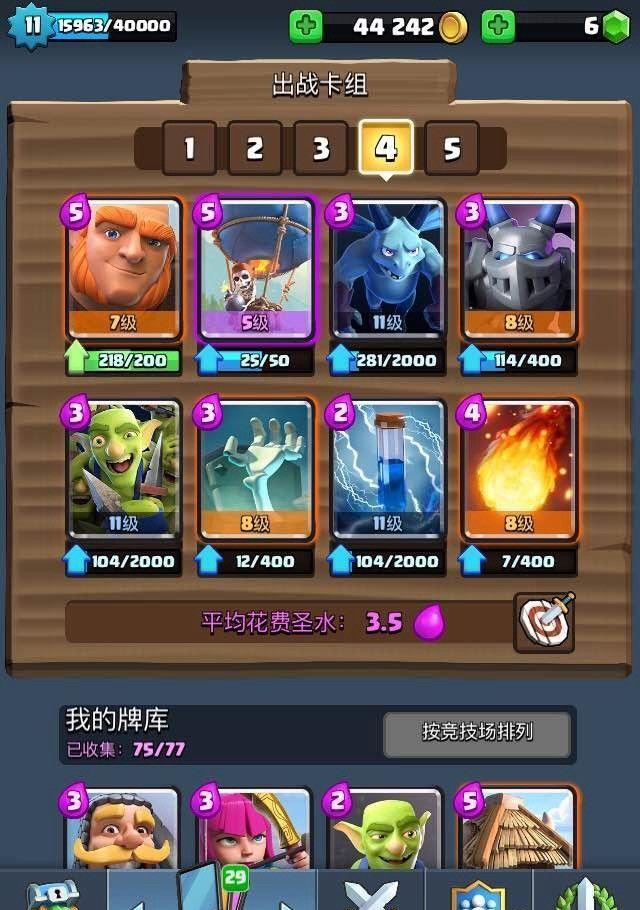Select the Knight card in collection
Screen dimensions: 640x910
[123, 830]
